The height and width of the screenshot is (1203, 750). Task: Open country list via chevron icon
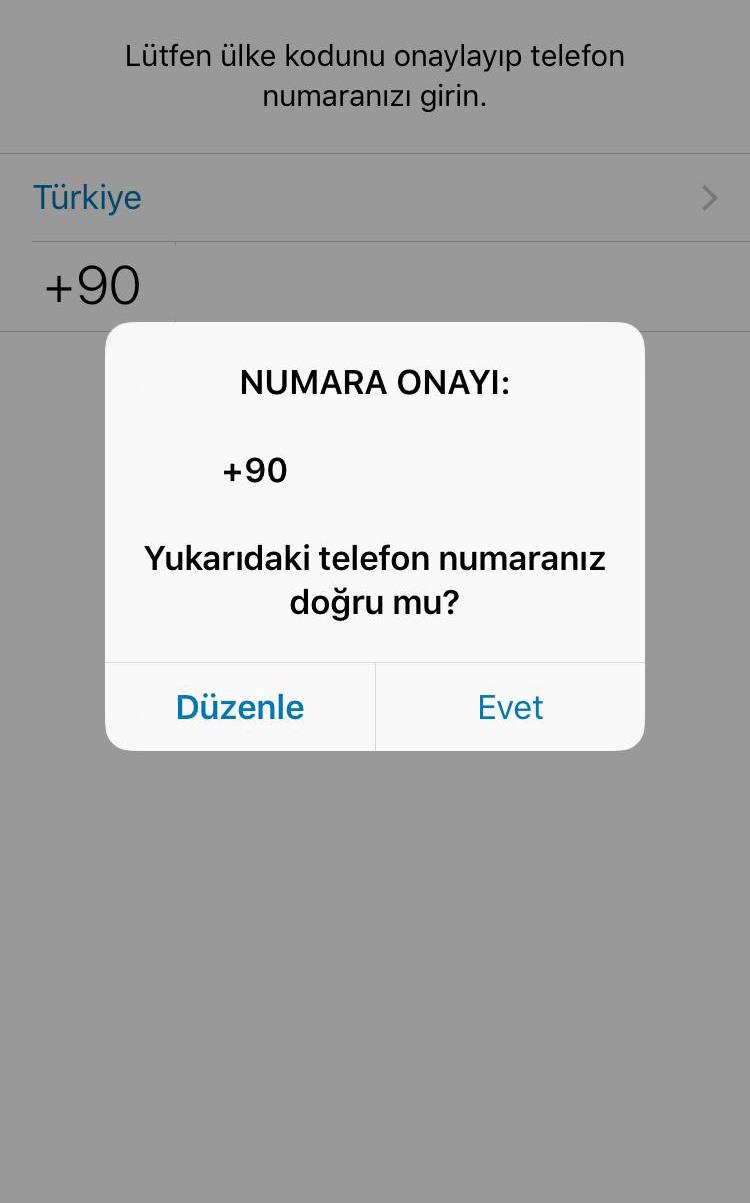[x=710, y=198]
